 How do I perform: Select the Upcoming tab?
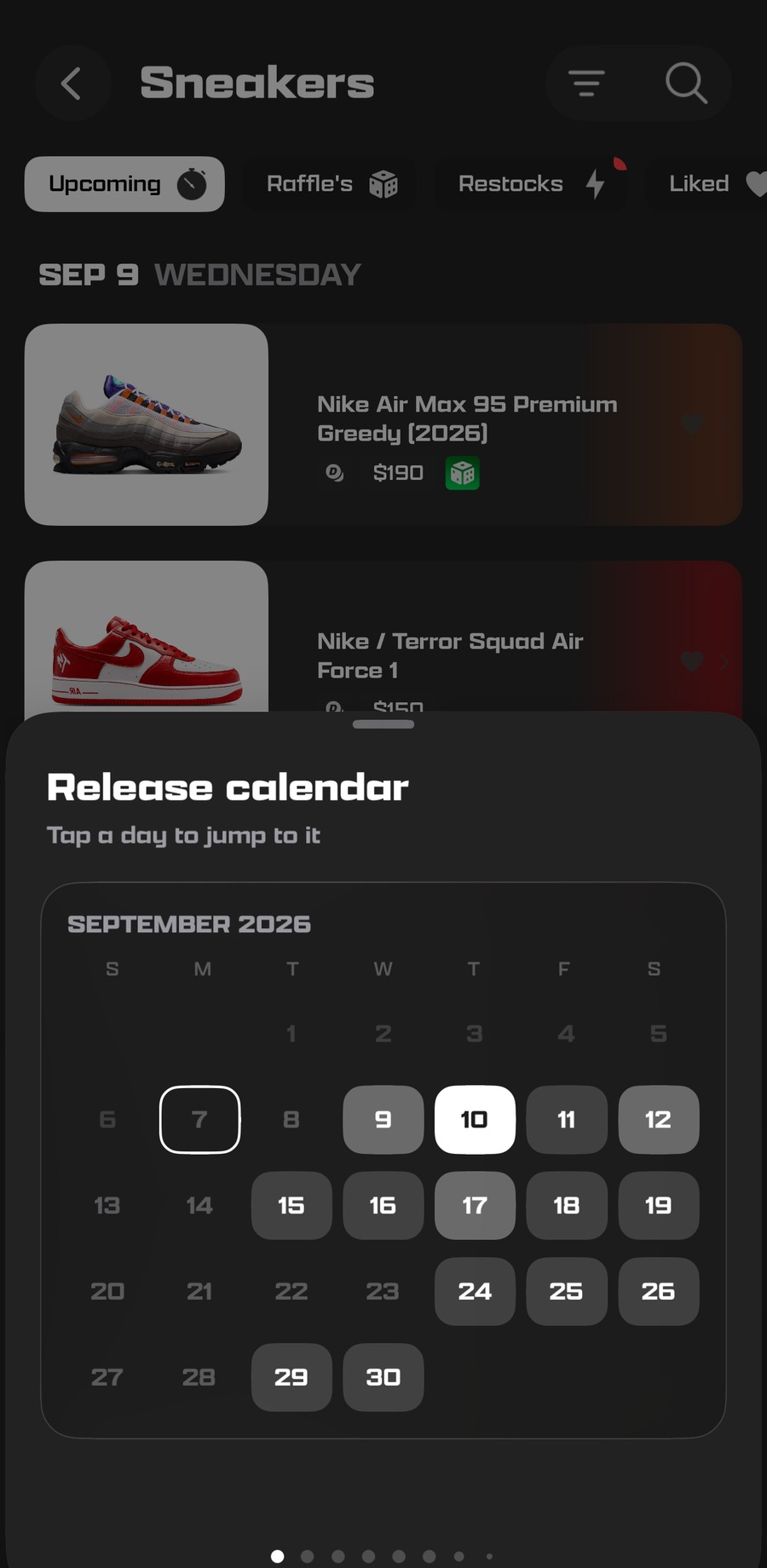coord(124,184)
